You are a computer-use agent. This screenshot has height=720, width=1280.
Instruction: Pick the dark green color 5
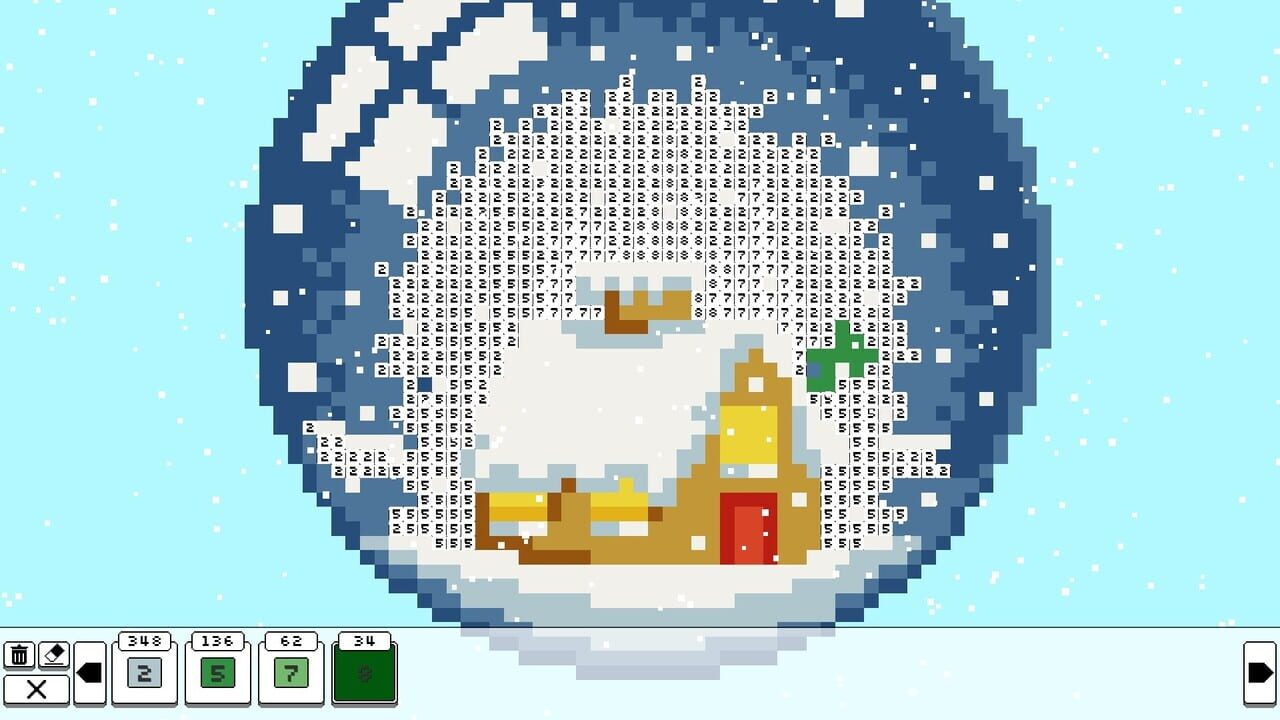click(x=217, y=673)
